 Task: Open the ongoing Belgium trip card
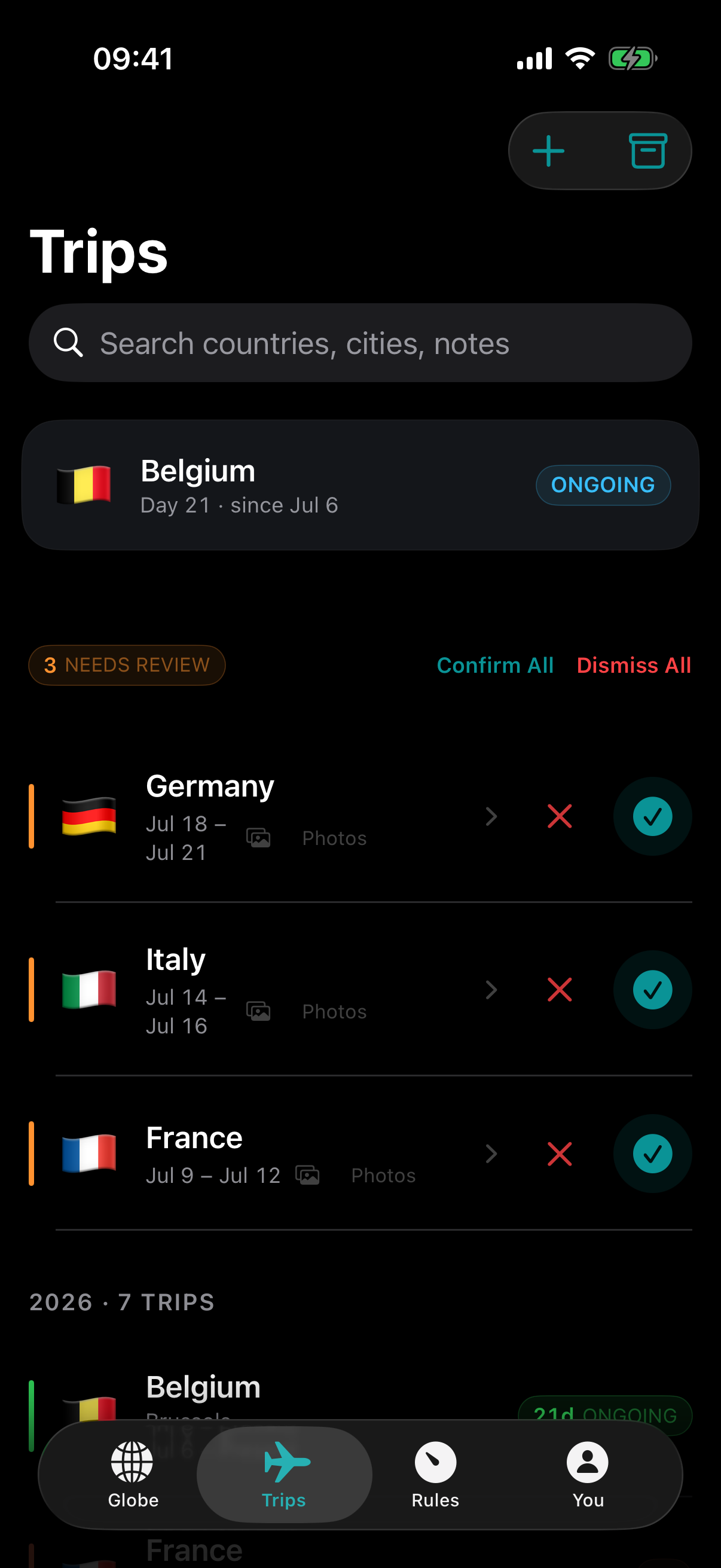[x=360, y=485]
